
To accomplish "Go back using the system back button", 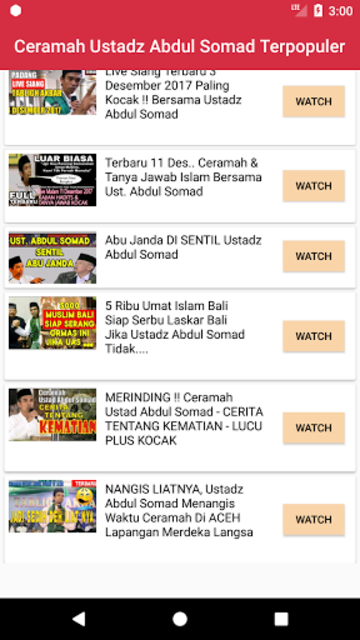I will [x=78, y=619].
